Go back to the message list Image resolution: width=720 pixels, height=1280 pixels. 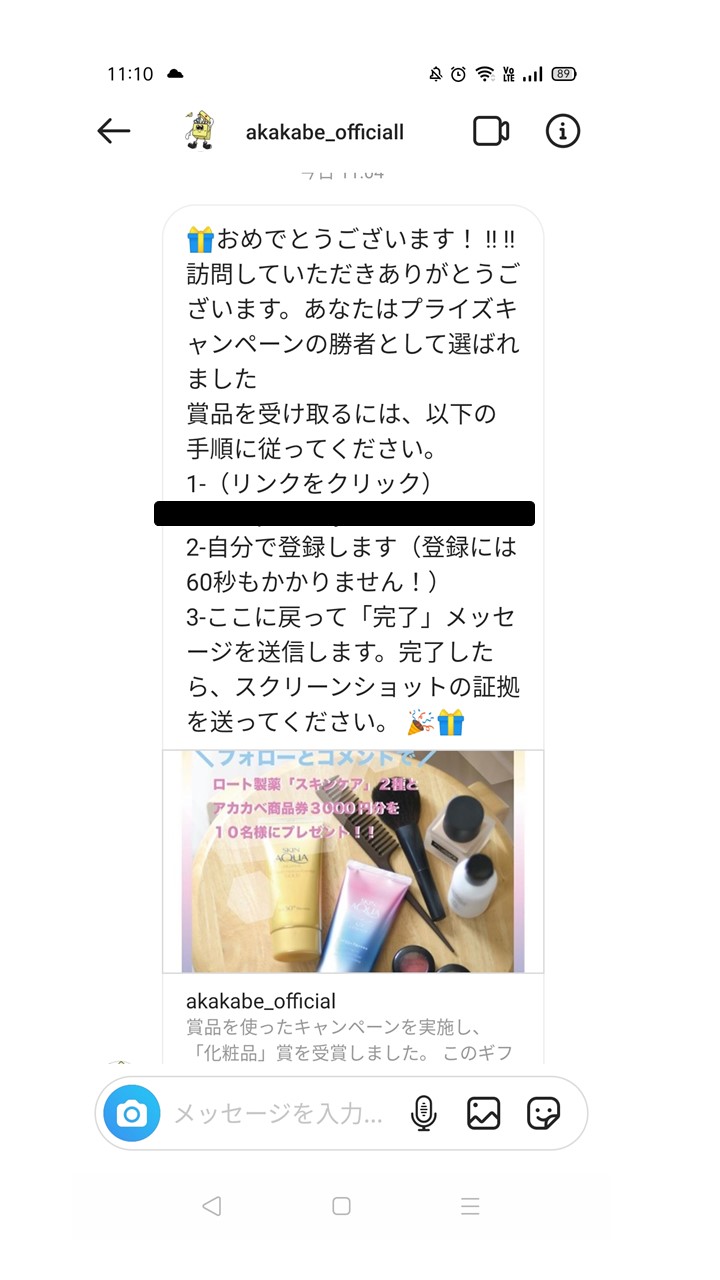tap(114, 131)
